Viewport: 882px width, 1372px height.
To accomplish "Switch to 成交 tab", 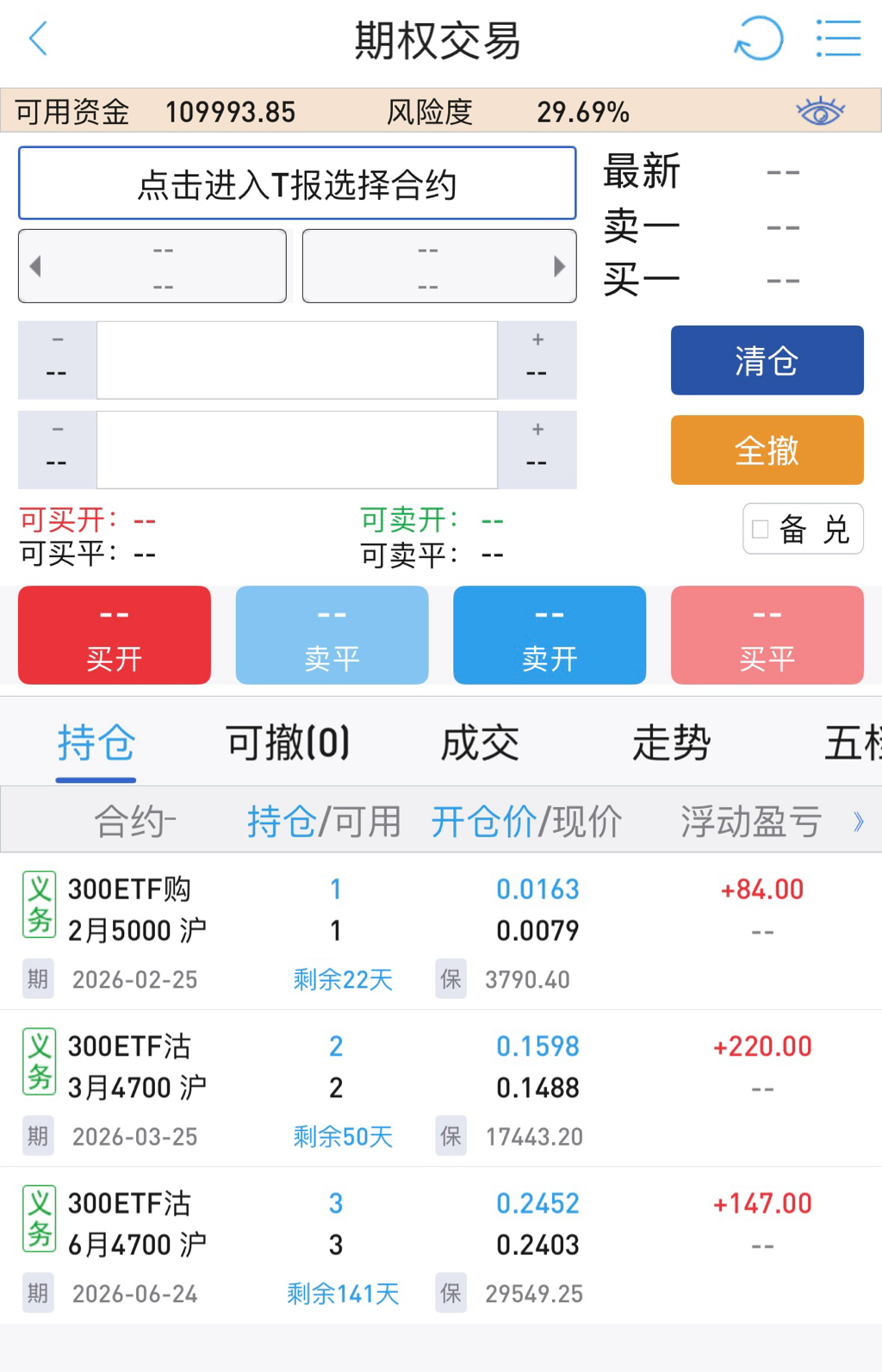I will (480, 742).
